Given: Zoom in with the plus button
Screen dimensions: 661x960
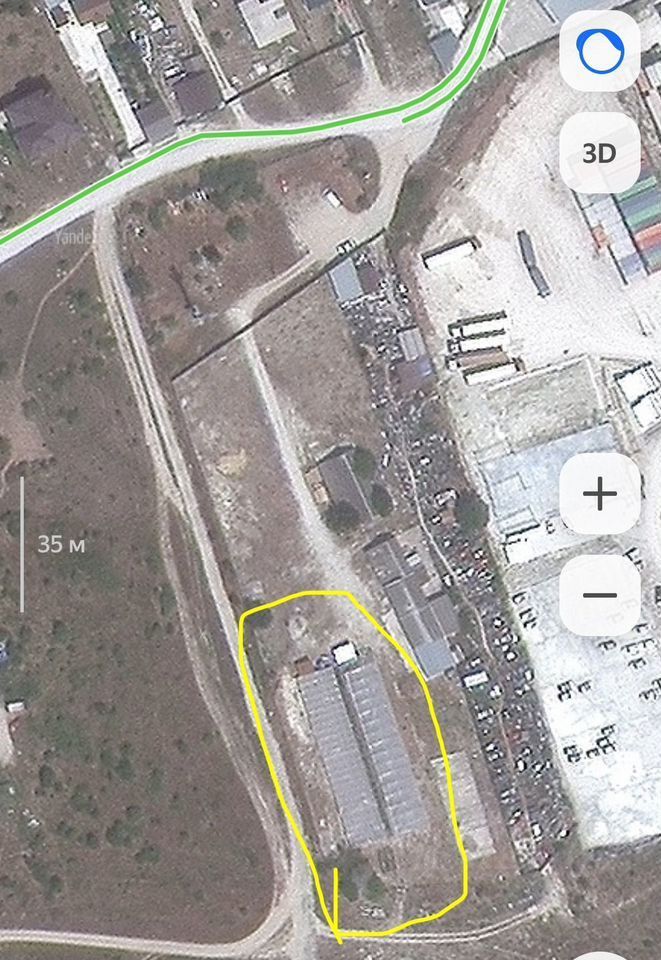Looking at the screenshot, I should point(599,494).
